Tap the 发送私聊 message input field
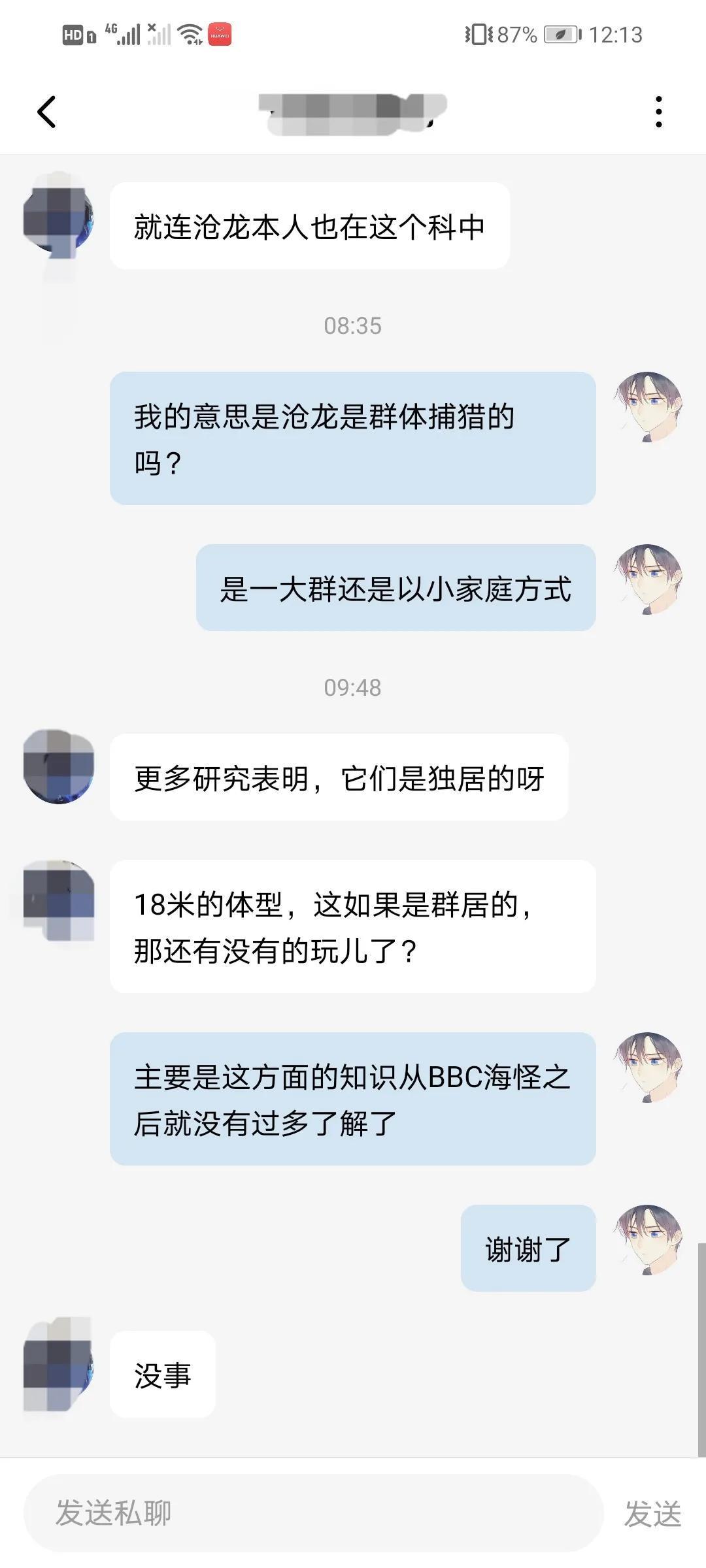706x1568 pixels. click(312, 1513)
